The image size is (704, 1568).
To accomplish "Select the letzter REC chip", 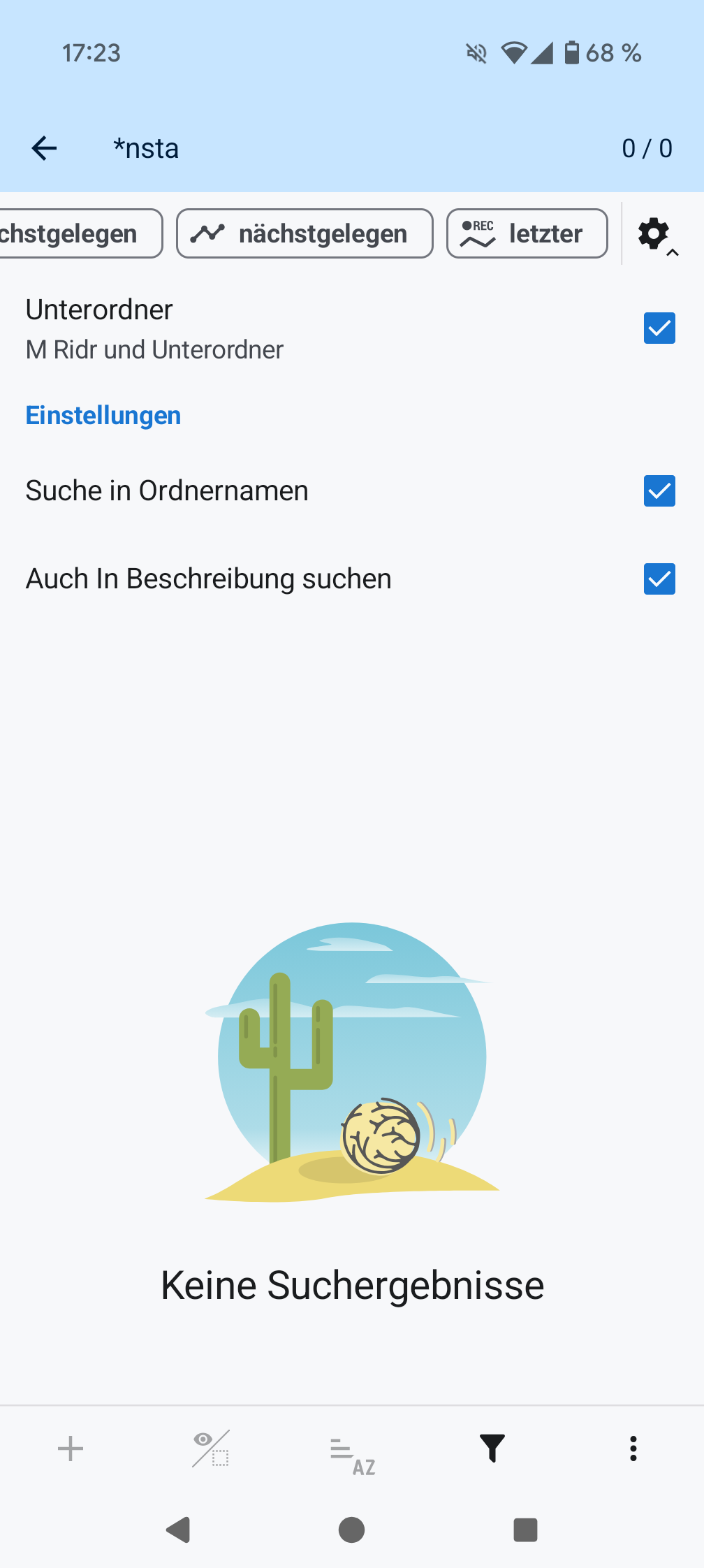I will [527, 233].
